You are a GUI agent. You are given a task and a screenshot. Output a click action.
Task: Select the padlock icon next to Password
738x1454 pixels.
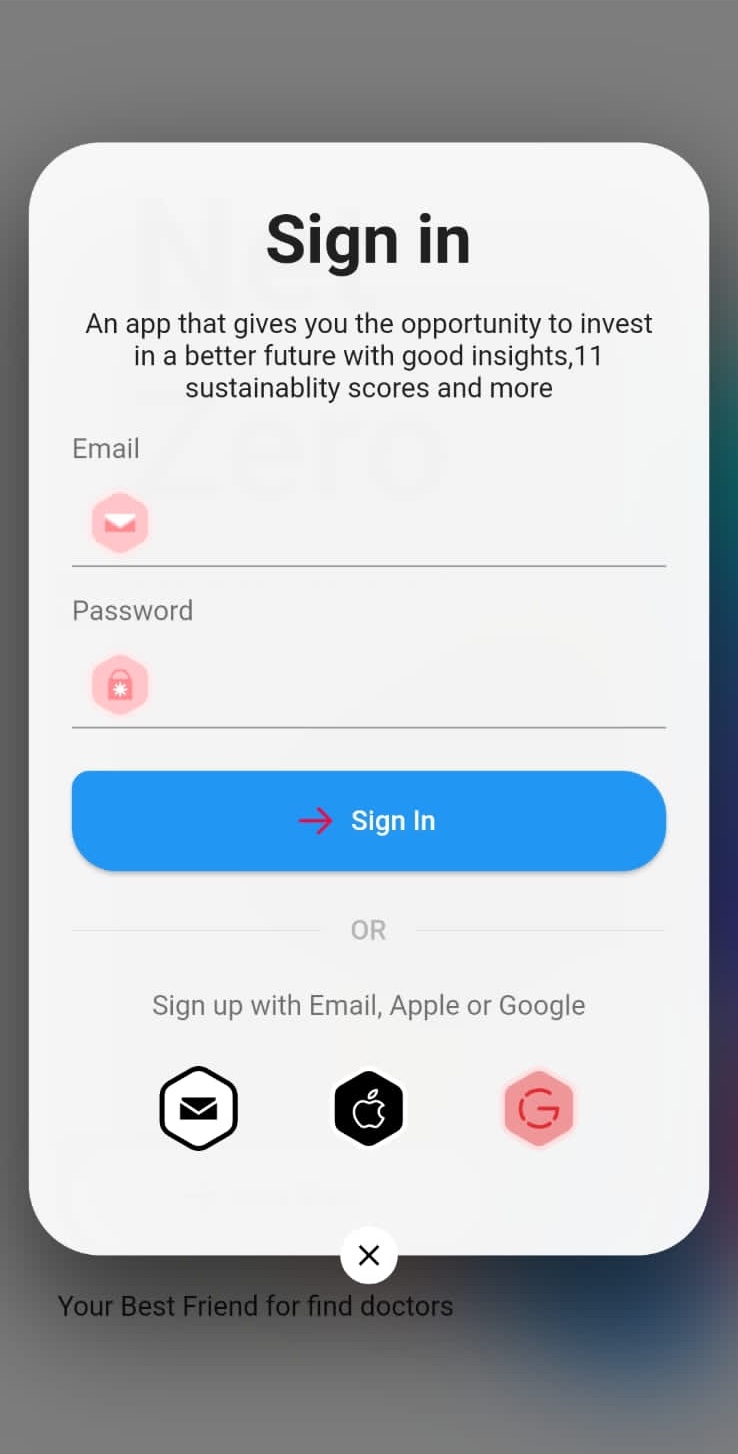(x=119, y=684)
